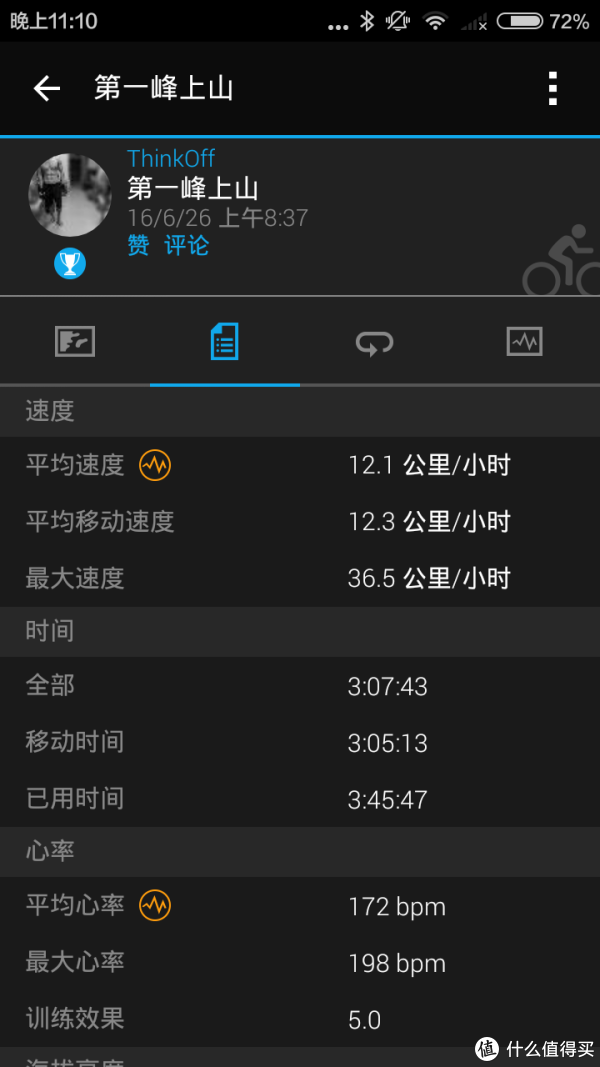This screenshot has width=600, height=1067.
Task: Open the chart icon beside 平均心率
Action: pyautogui.click(x=155, y=906)
